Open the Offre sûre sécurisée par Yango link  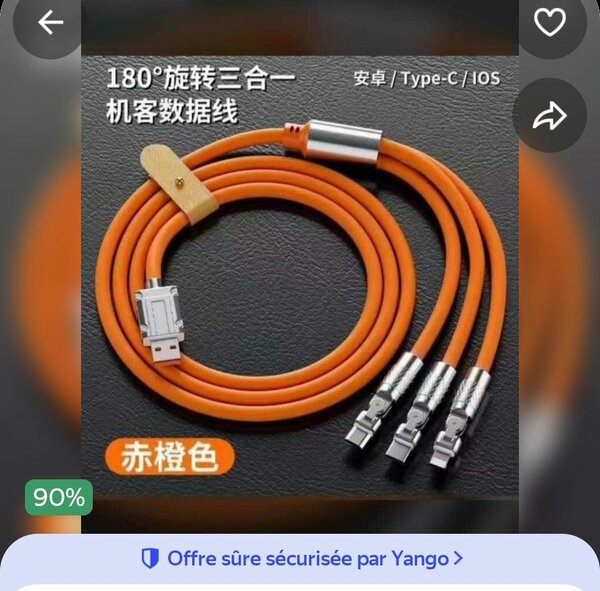(300, 558)
